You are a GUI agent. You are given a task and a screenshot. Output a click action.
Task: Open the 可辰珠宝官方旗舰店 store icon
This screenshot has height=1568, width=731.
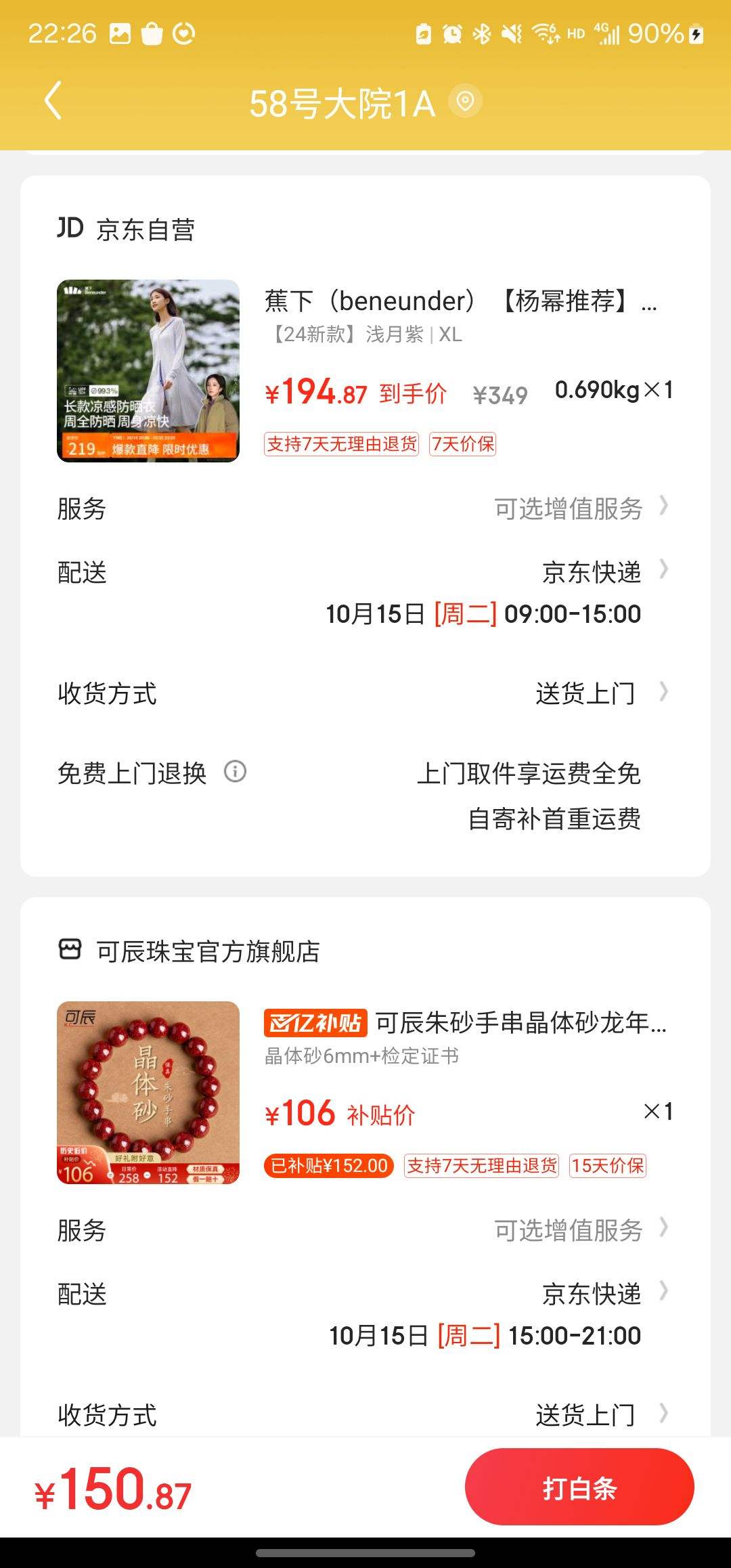tap(70, 951)
